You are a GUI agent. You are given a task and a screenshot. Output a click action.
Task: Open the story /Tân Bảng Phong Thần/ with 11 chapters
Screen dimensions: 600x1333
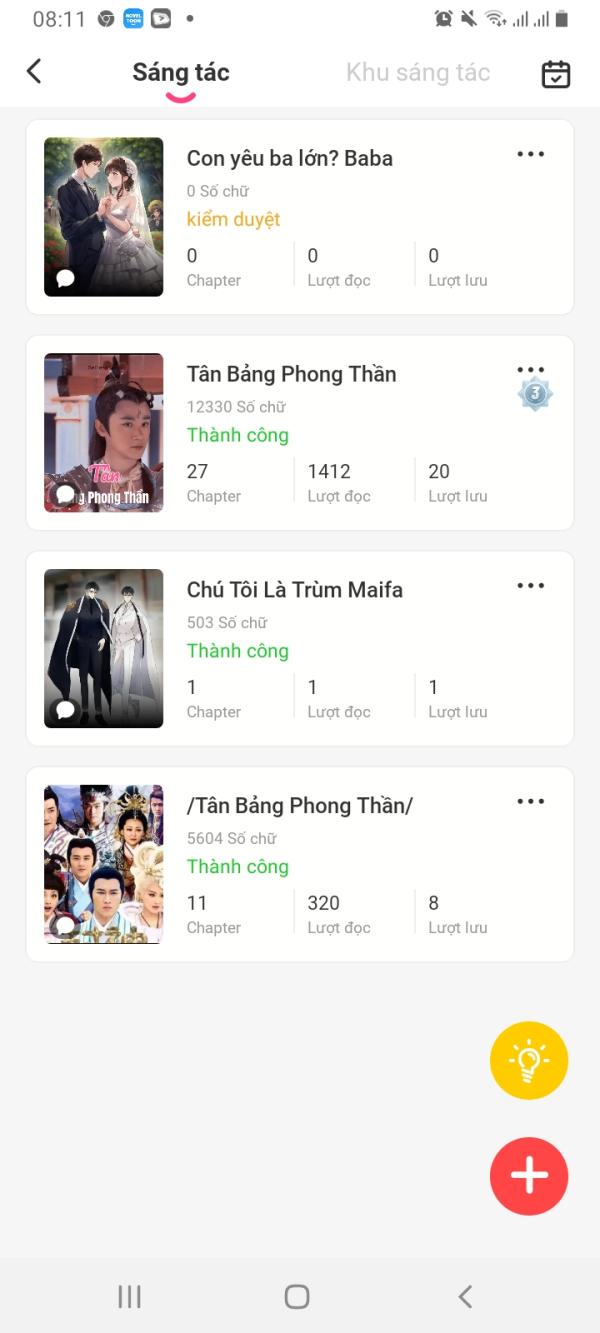click(x=299, y=806)
